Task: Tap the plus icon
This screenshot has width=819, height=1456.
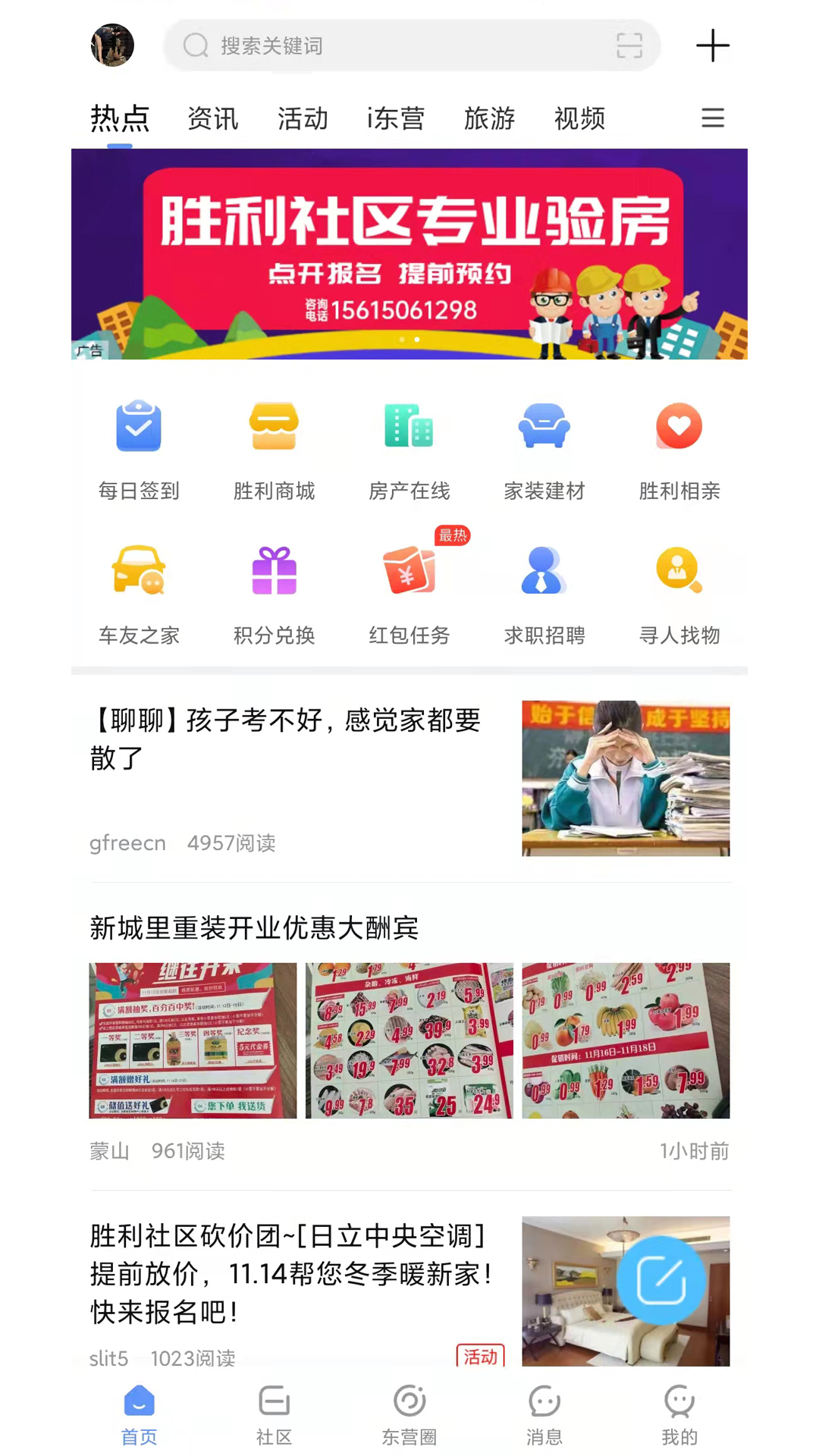Action: 713,45
